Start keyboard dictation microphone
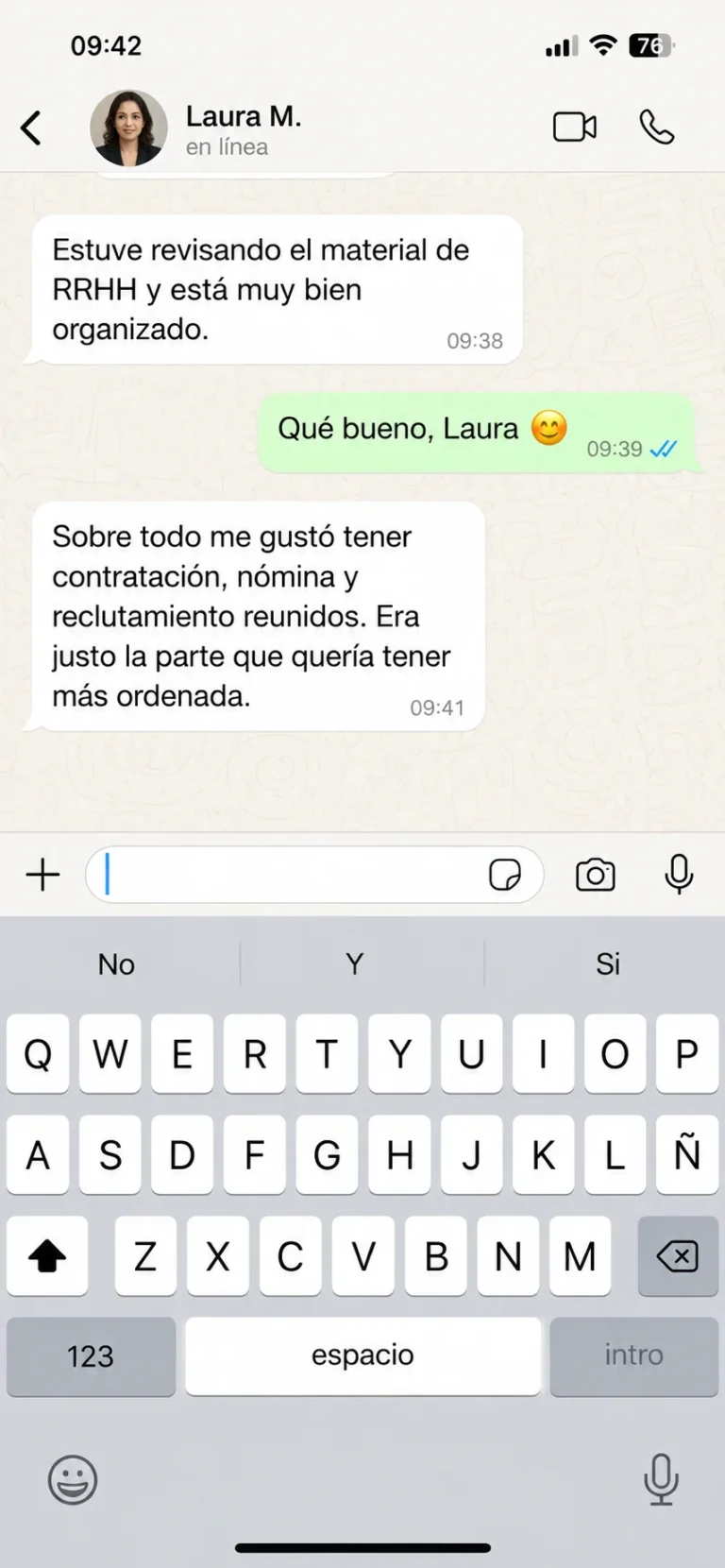The width and height of the screenshot is (725, 1568). 661,1478
